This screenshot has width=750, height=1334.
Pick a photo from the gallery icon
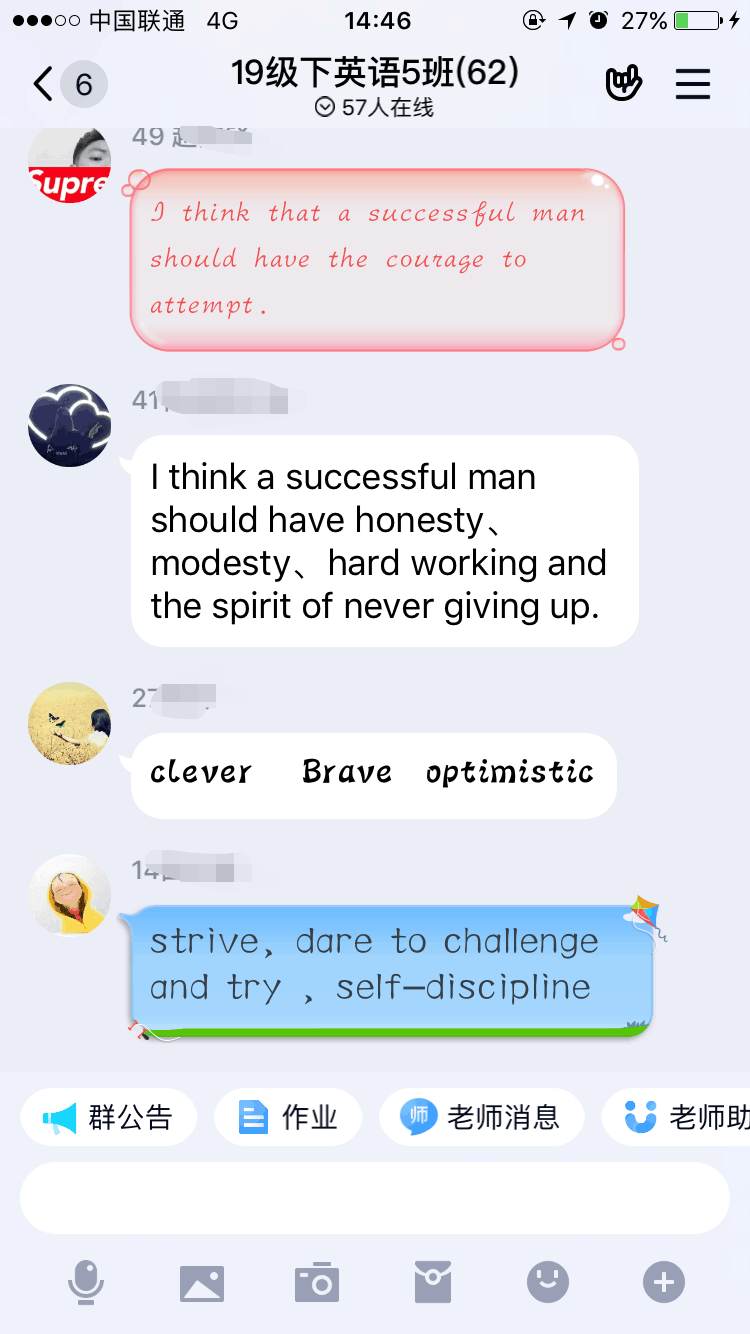pos(201,1282)
